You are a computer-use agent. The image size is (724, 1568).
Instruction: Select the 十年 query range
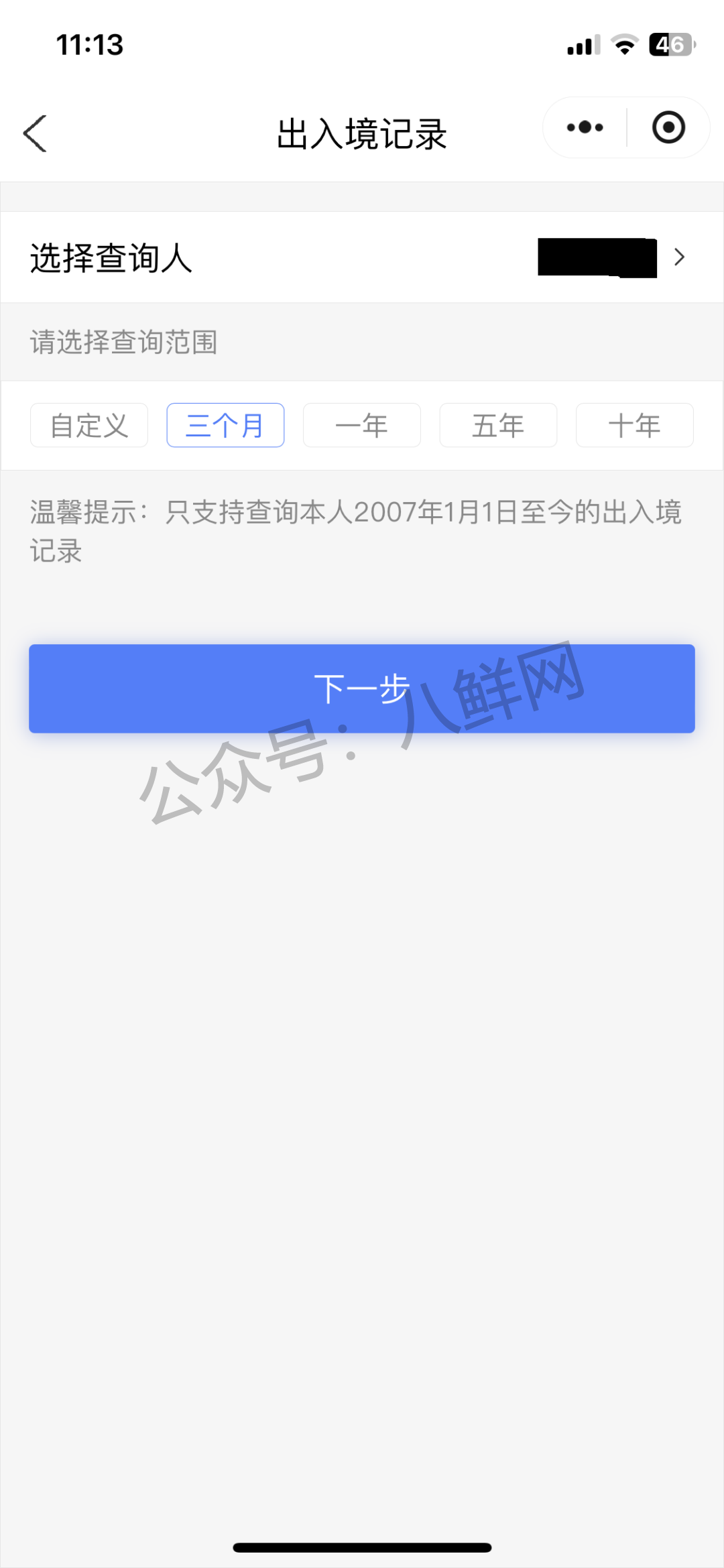tap(633, 425)
